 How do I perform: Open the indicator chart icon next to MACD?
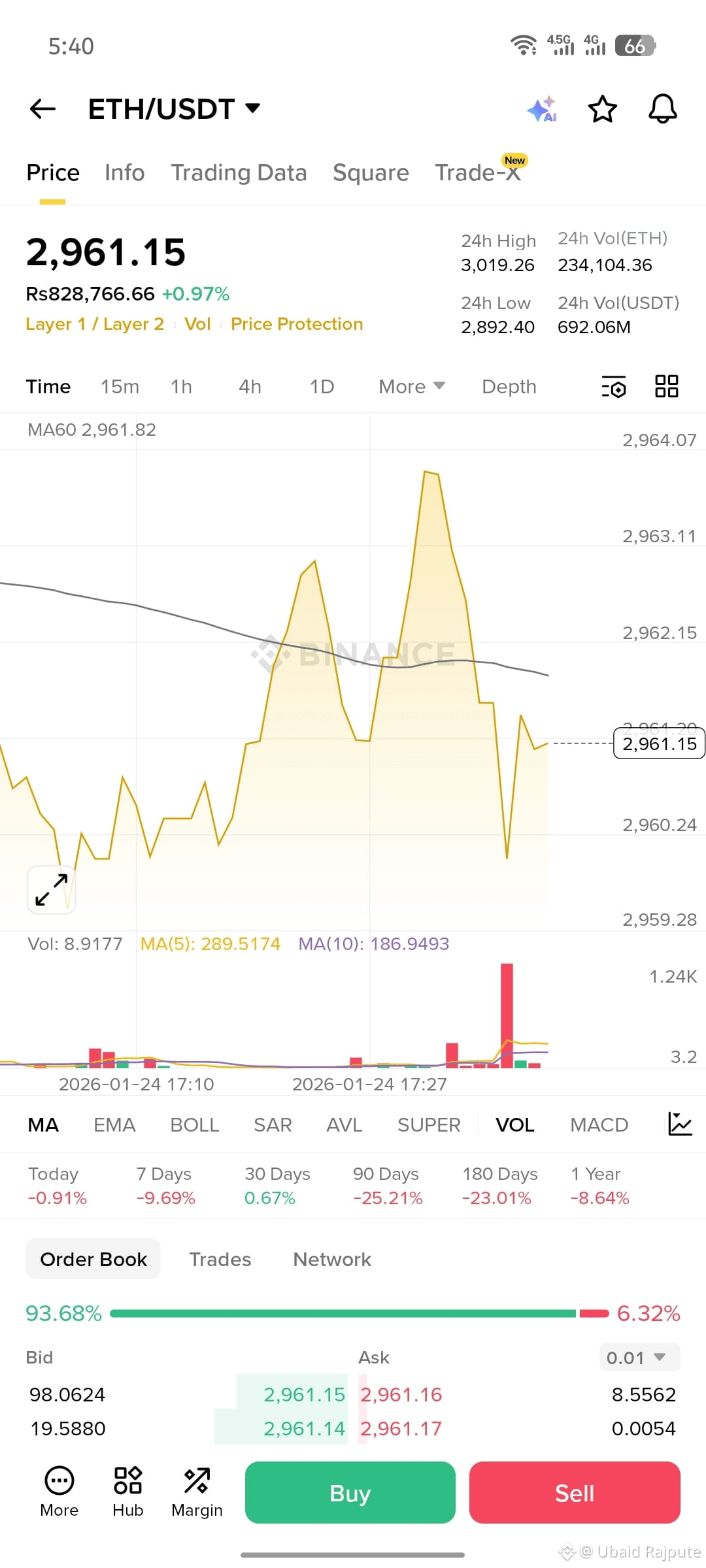(681, 1124)
